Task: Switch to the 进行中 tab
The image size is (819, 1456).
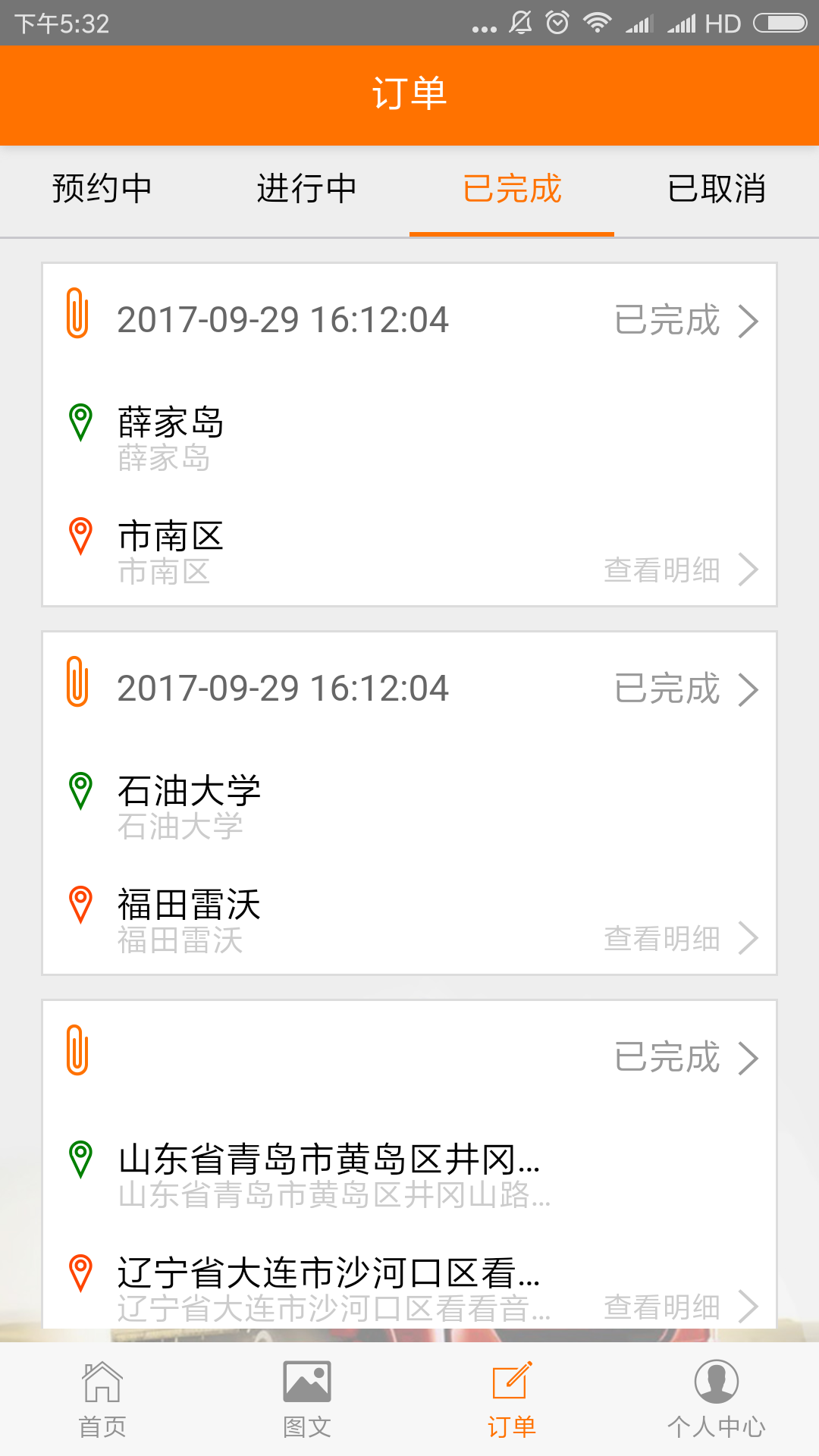Action: coord(307,190)
